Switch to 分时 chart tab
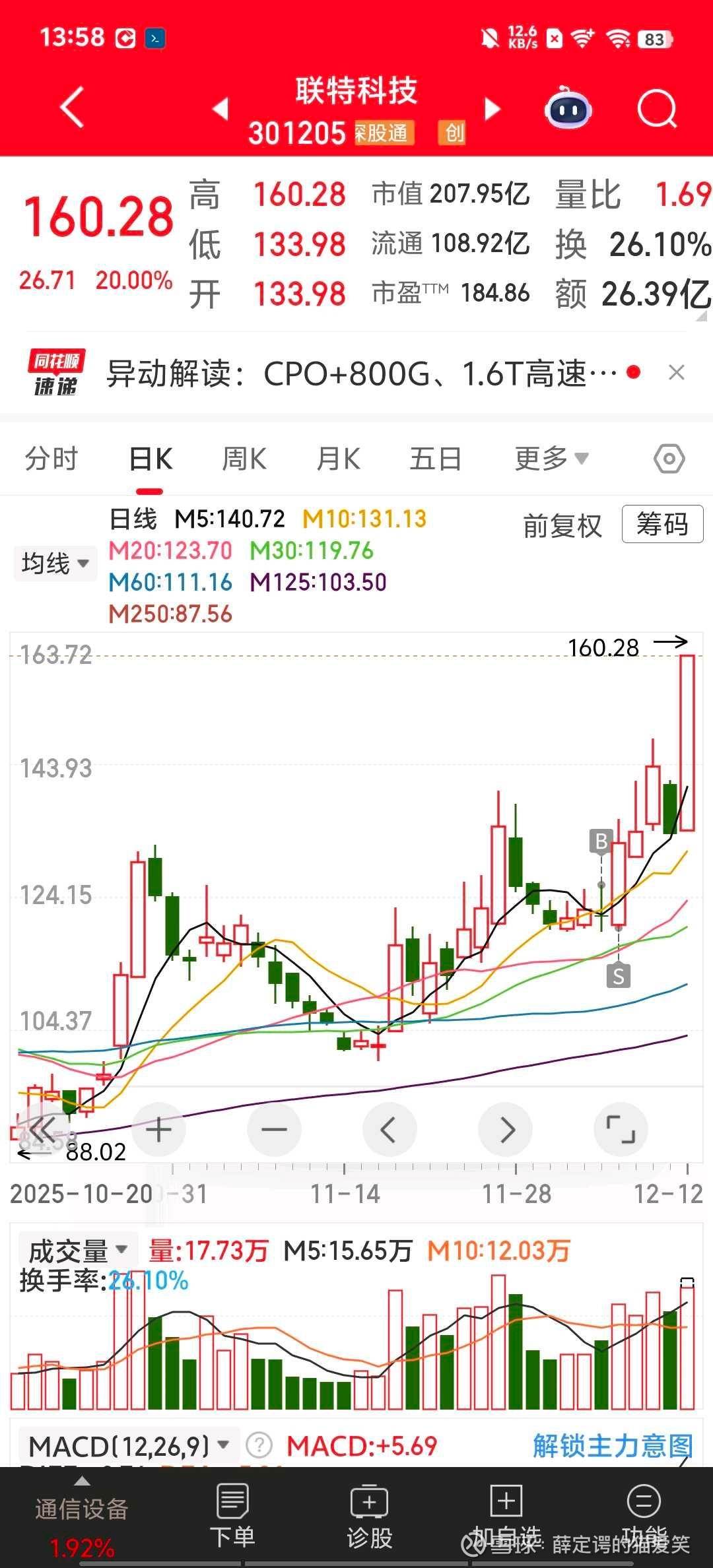This screenshot has width=713, height=1568. point(51,459)
